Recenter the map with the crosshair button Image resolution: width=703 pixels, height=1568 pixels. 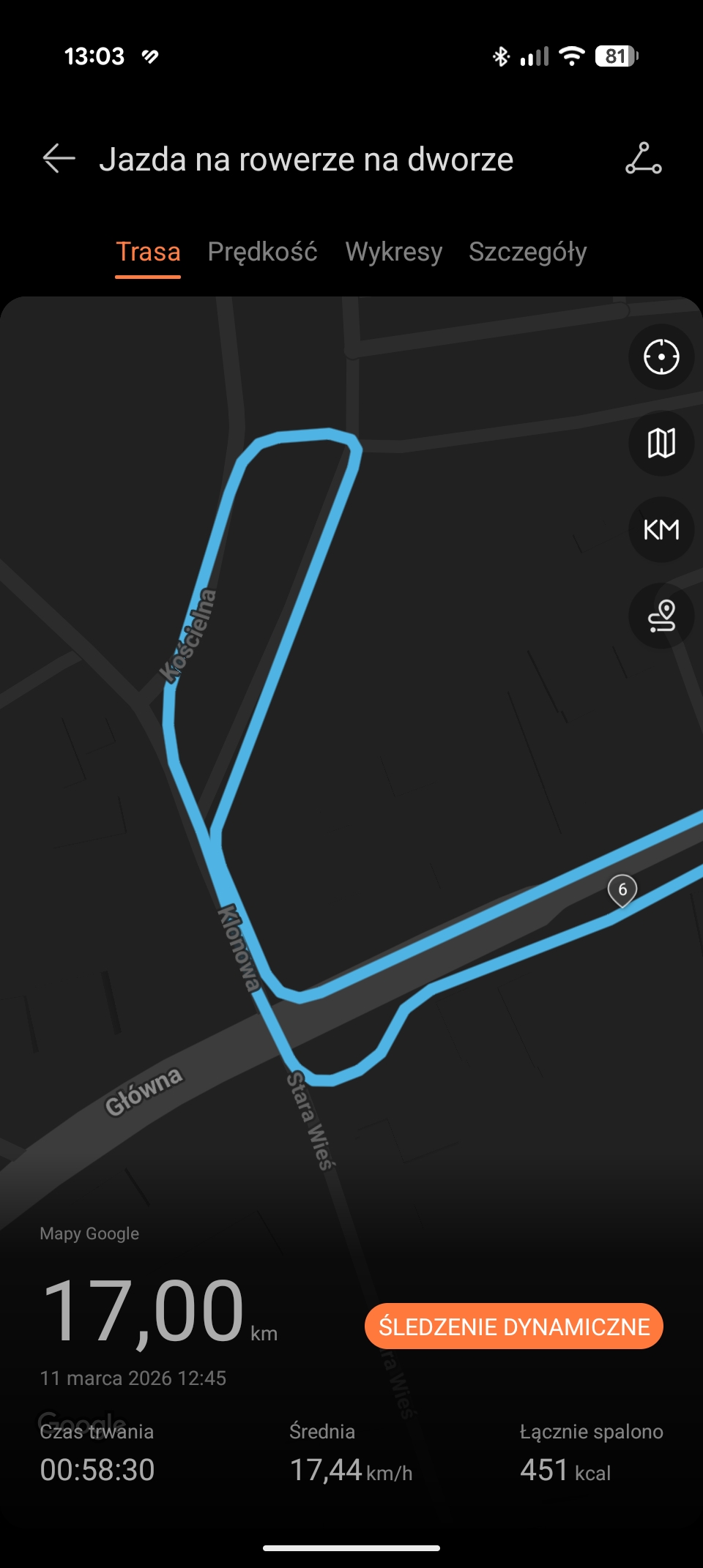click(x=661, y=357)
